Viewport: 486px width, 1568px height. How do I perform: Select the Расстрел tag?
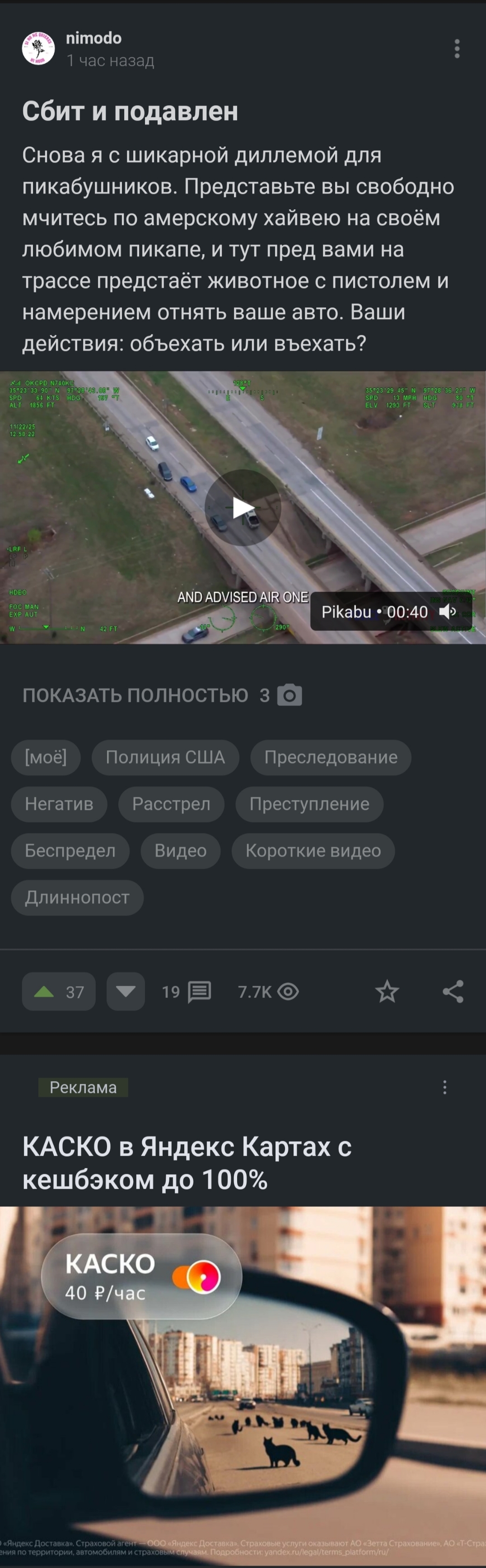click(171, 804)
